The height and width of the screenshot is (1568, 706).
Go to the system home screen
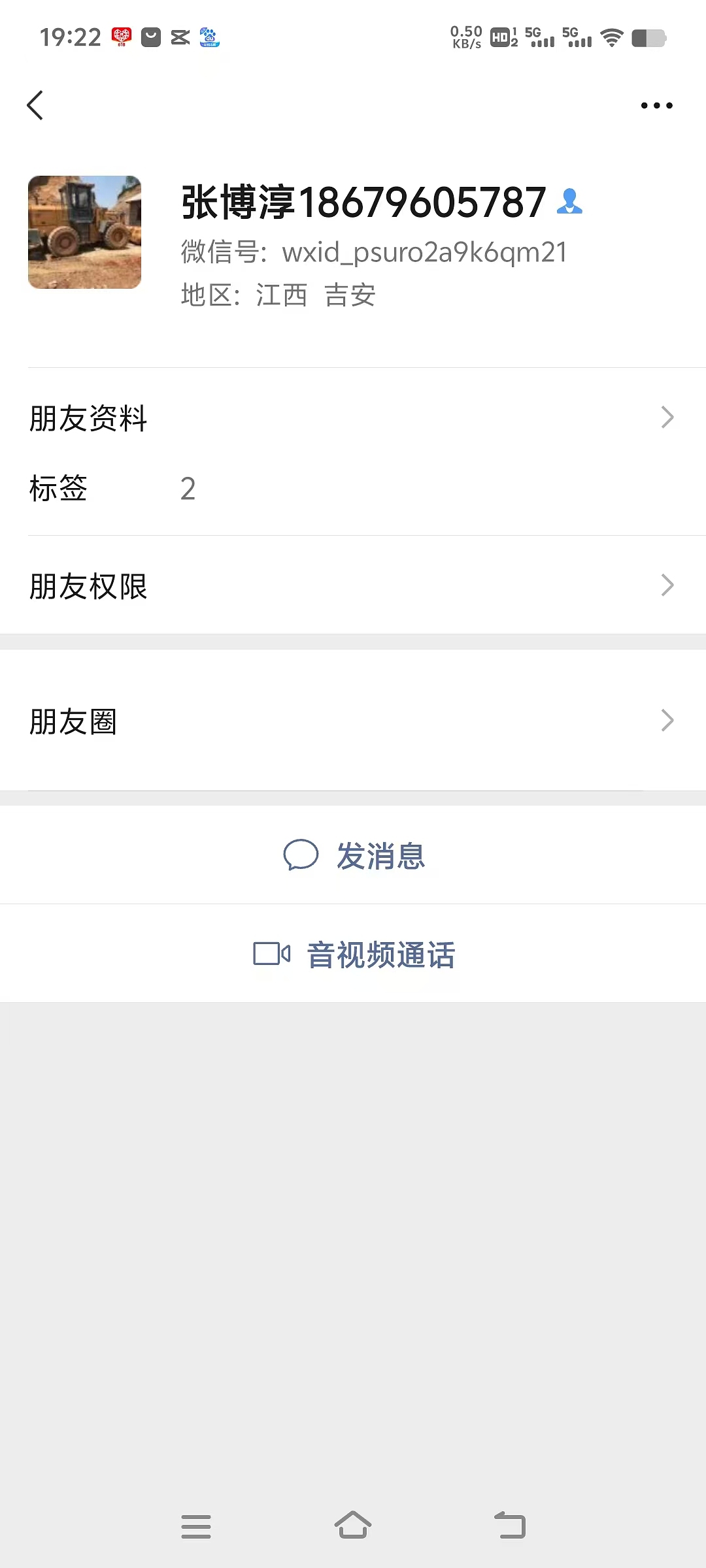tap(353, 1526)
